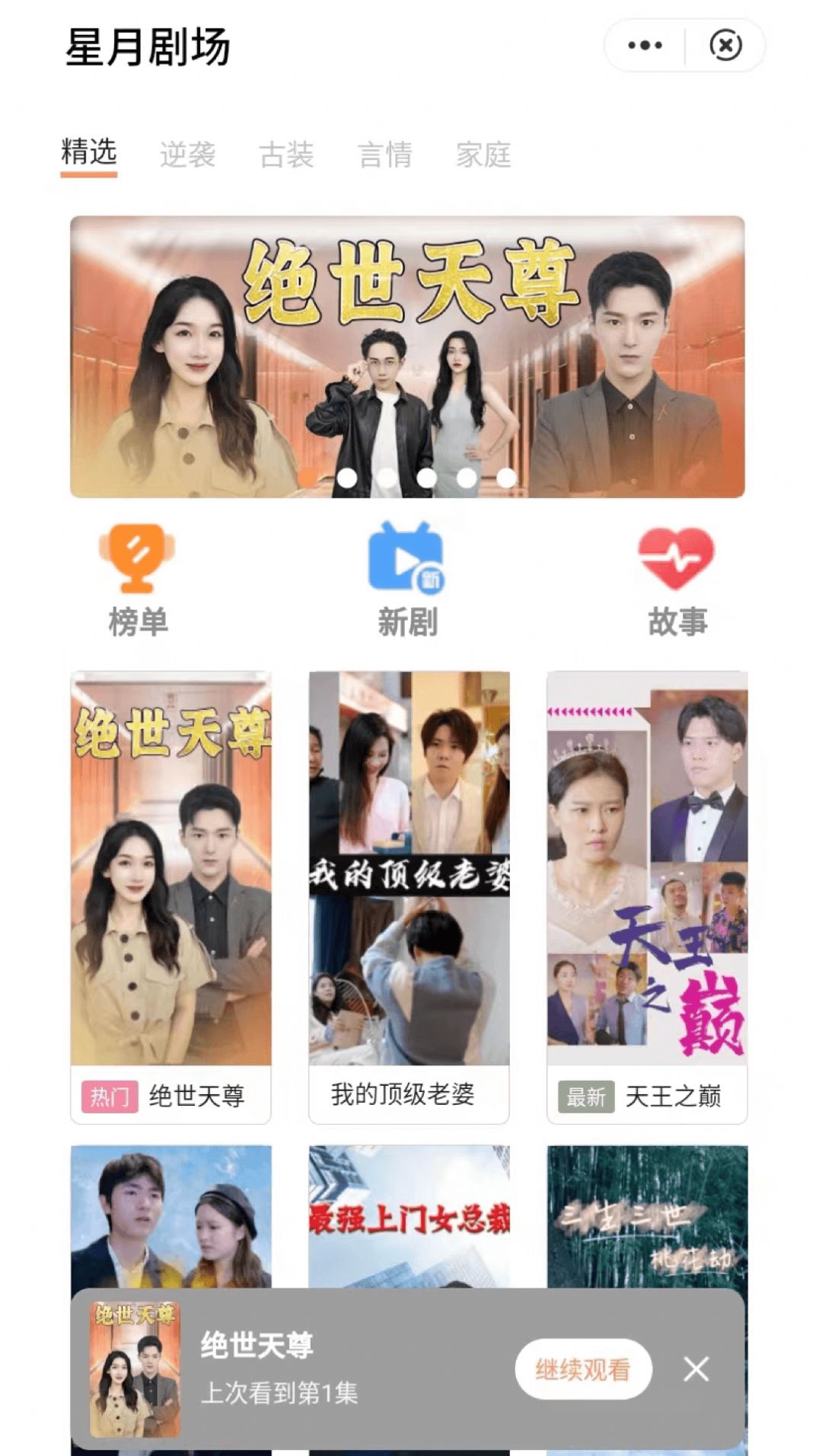Switch to the 古装 tab
Viewport: 816px width, 1456px height.
click(x=286, y=155)
